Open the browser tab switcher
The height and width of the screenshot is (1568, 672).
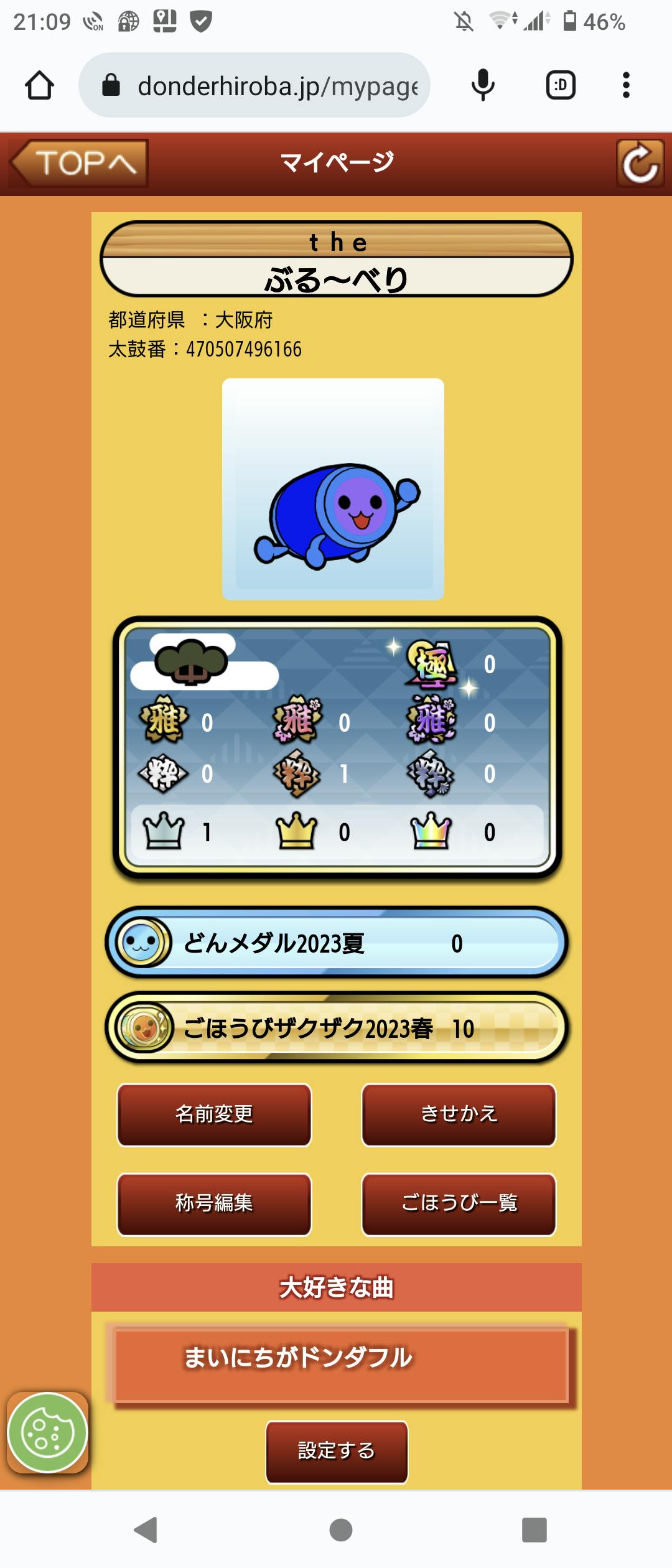click(x=560, y=85)
